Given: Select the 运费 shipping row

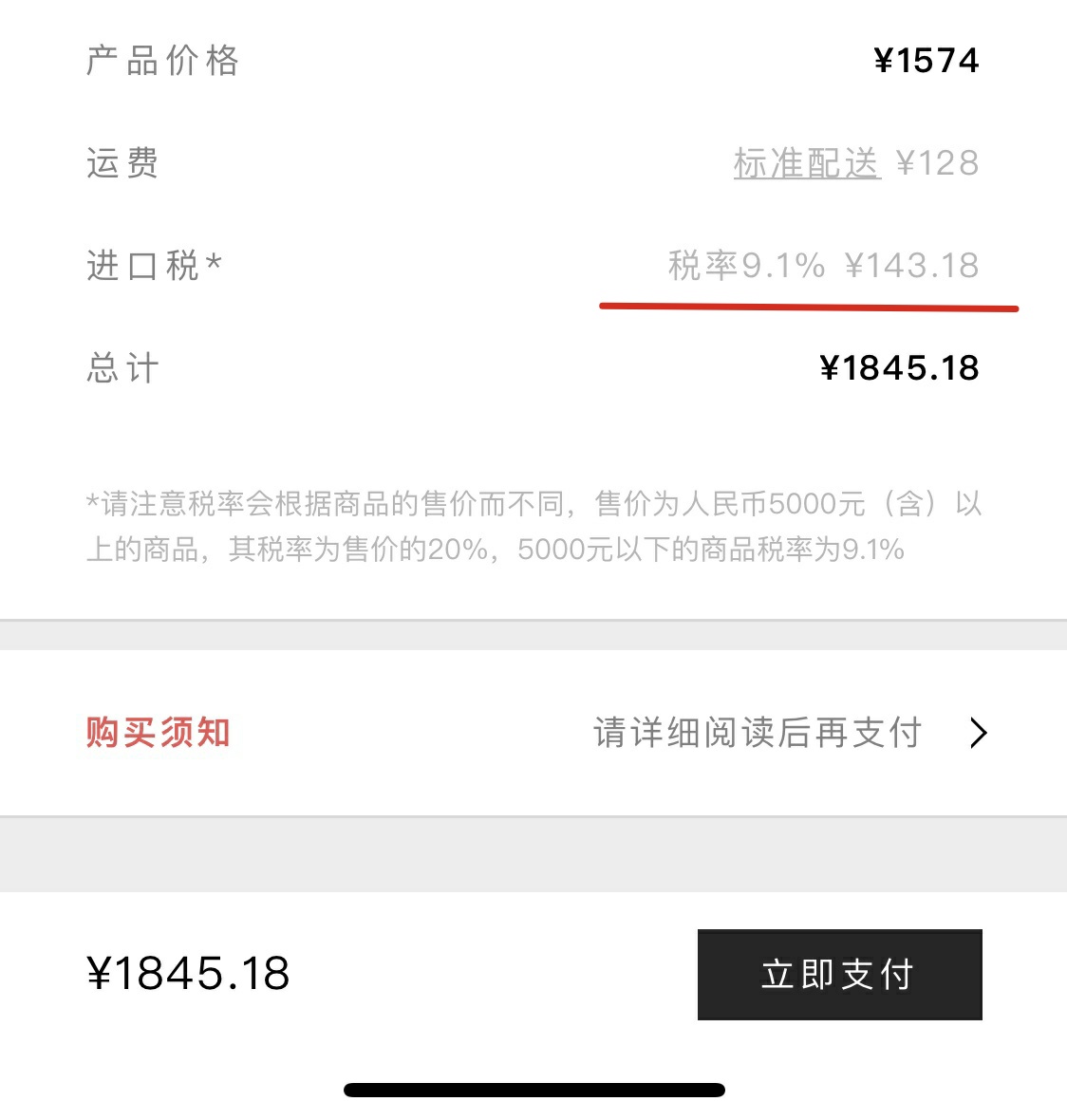Looking at the screenshot, I should pos(121,163).
